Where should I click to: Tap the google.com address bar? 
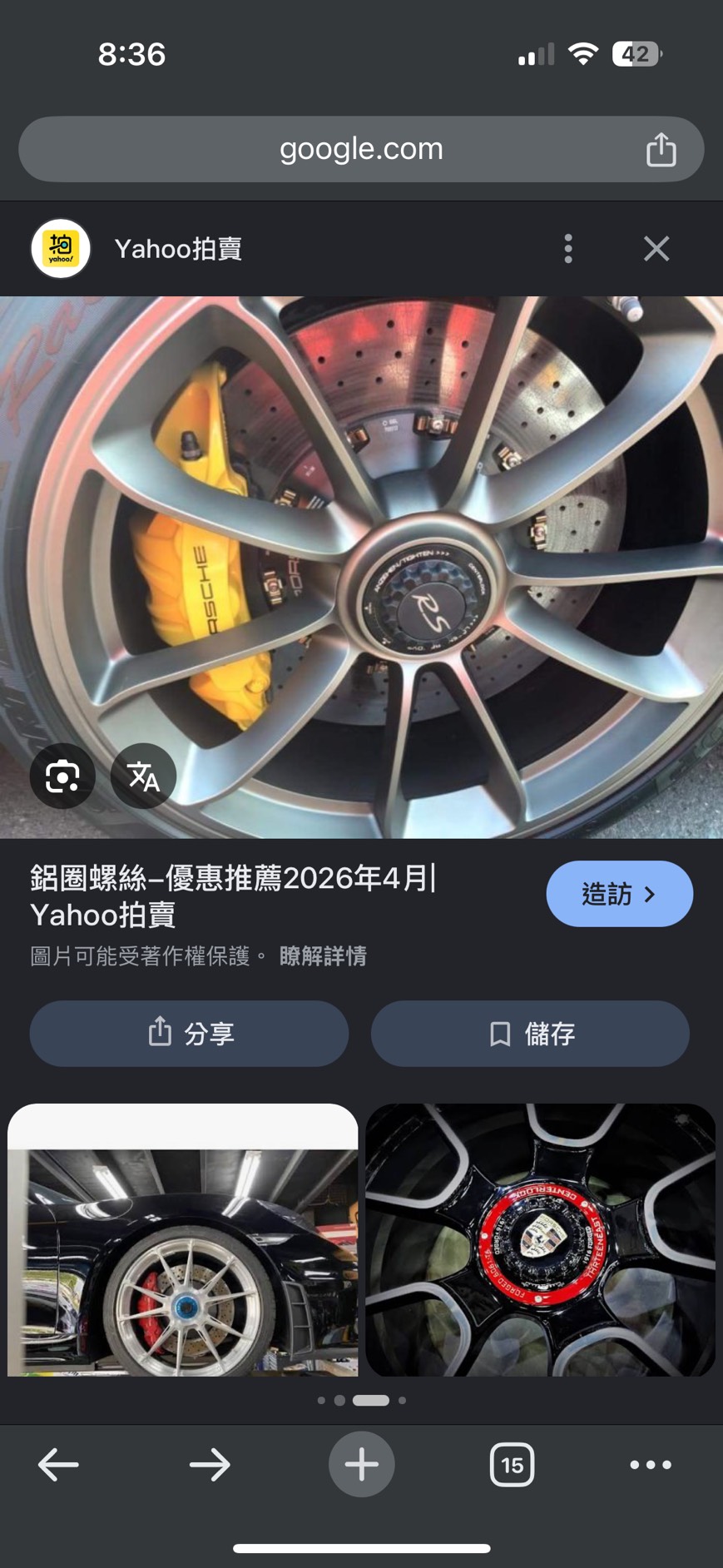tap(361, 150)
